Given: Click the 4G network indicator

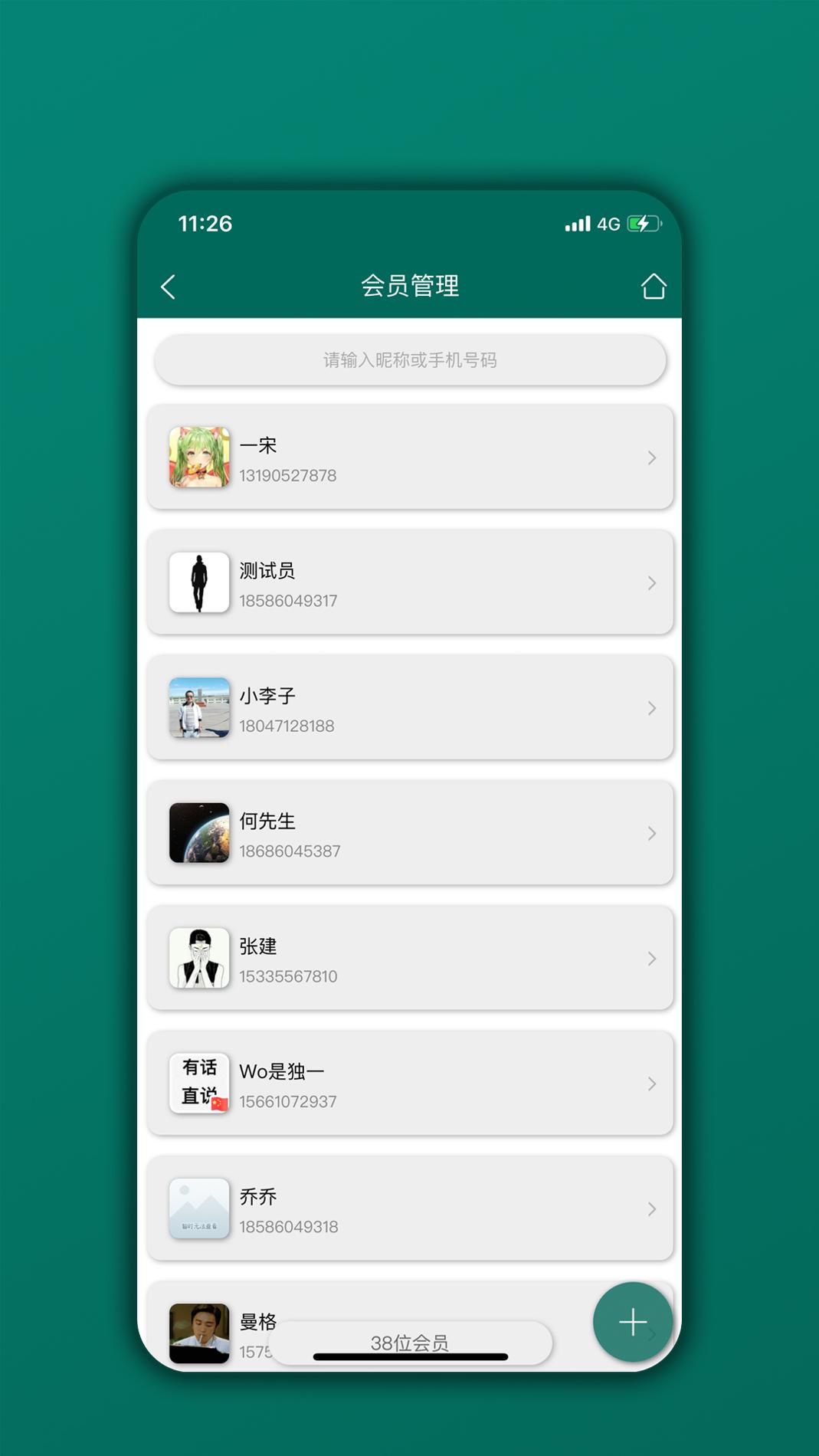Looking at the screenshot, I should [x=610, y=223].
